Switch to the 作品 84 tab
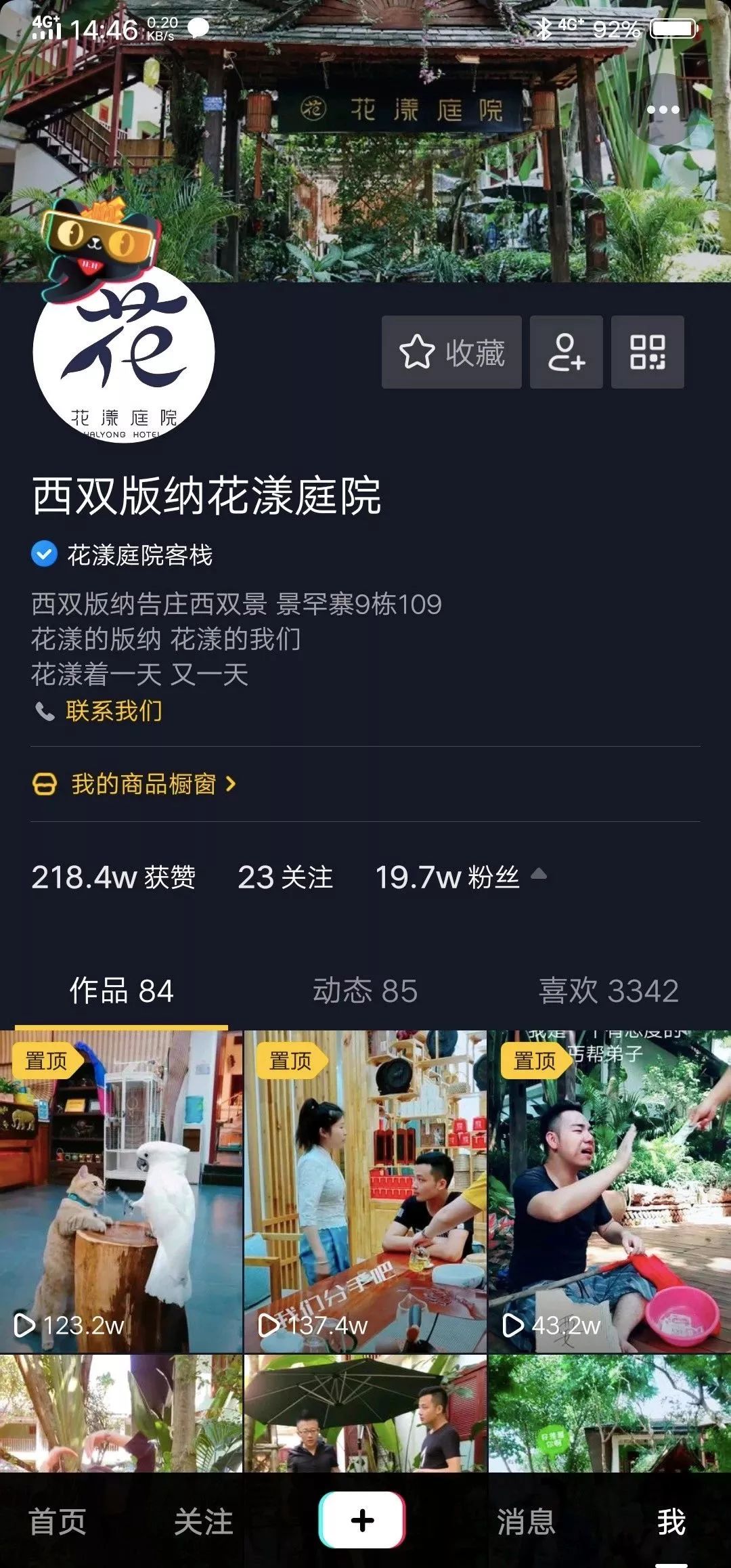 (122, 991)
